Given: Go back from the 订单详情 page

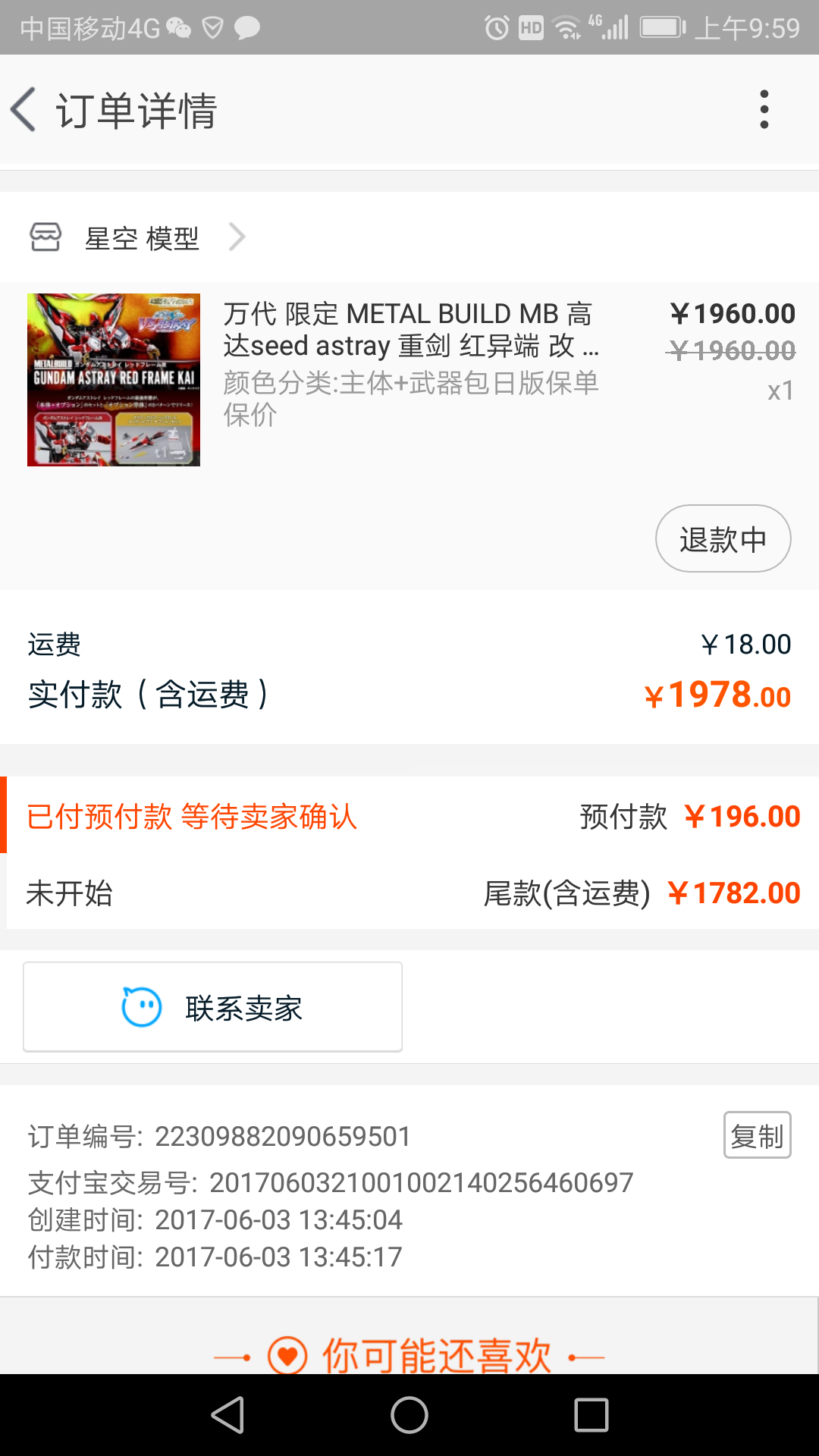Looking at the screenshot, I should coord(24,109).
